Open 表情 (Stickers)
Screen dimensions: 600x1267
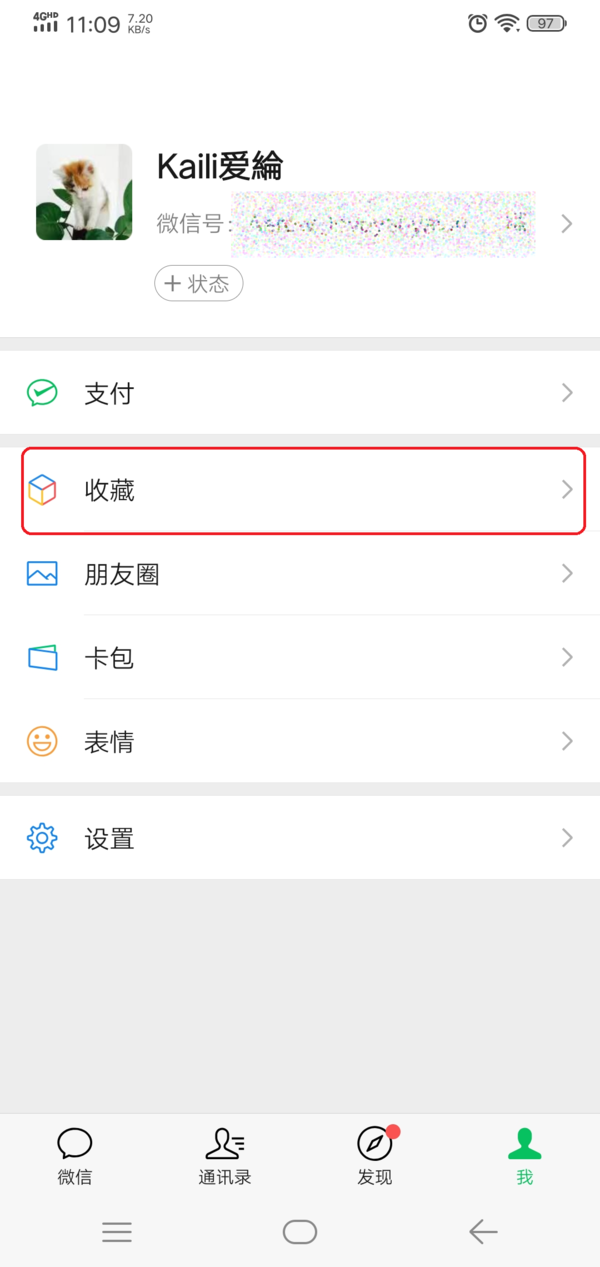pyautogui.click(x=300, y=742)
